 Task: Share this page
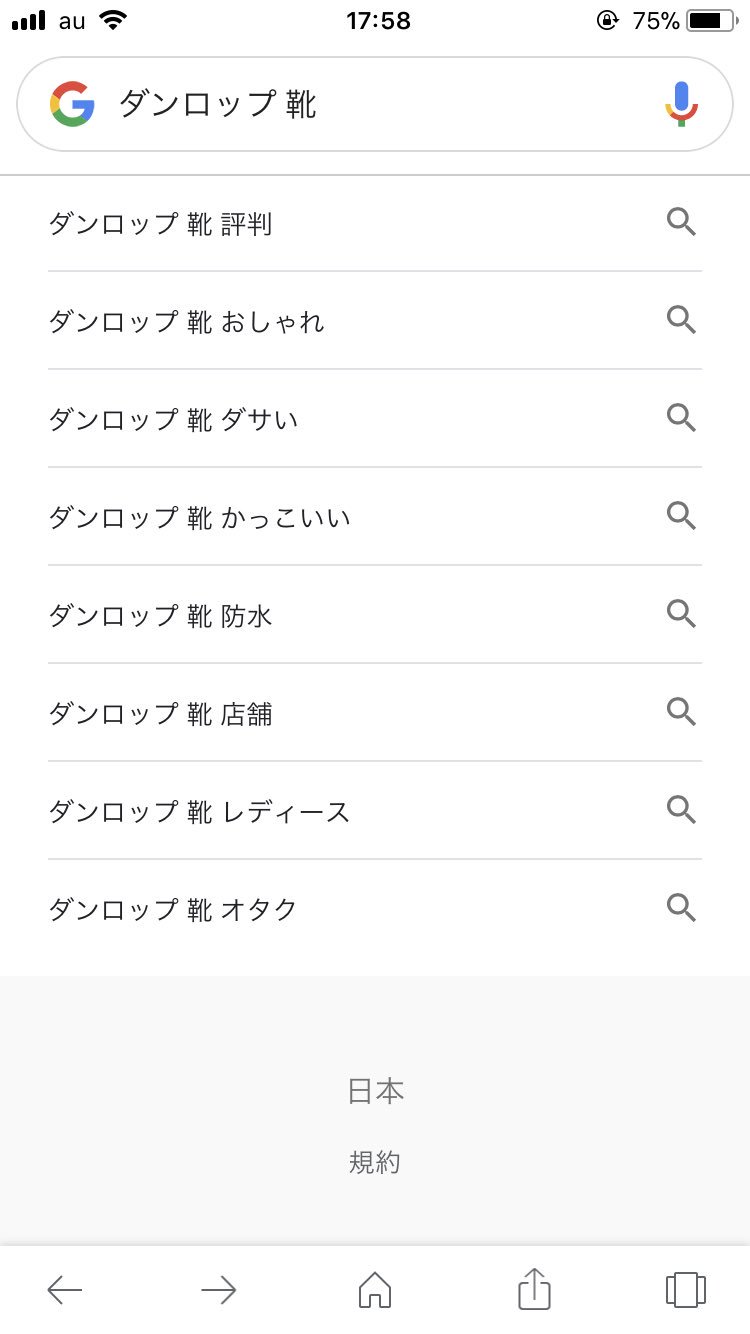point(534,1288)
